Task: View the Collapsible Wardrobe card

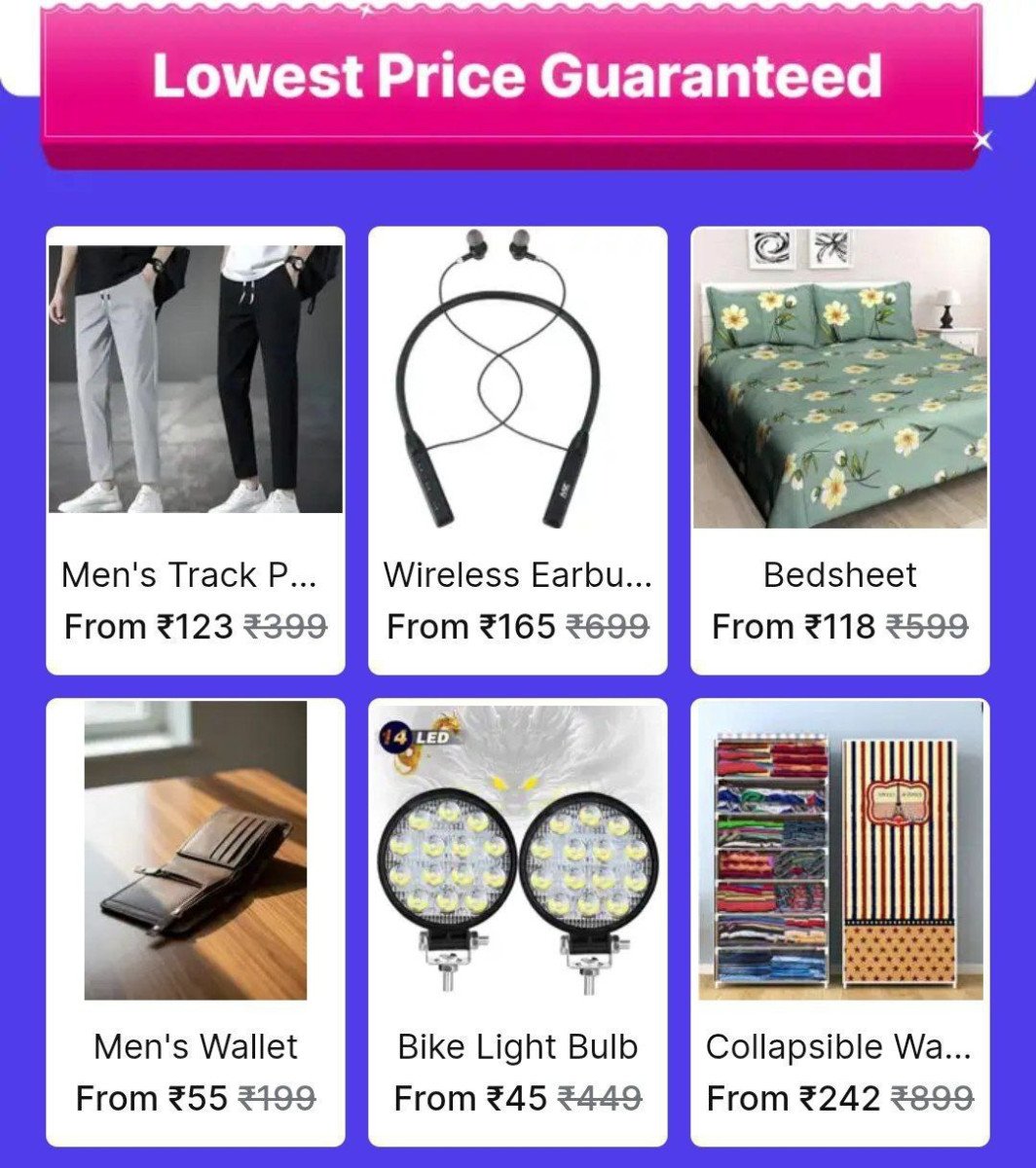Action: [839, 921]
